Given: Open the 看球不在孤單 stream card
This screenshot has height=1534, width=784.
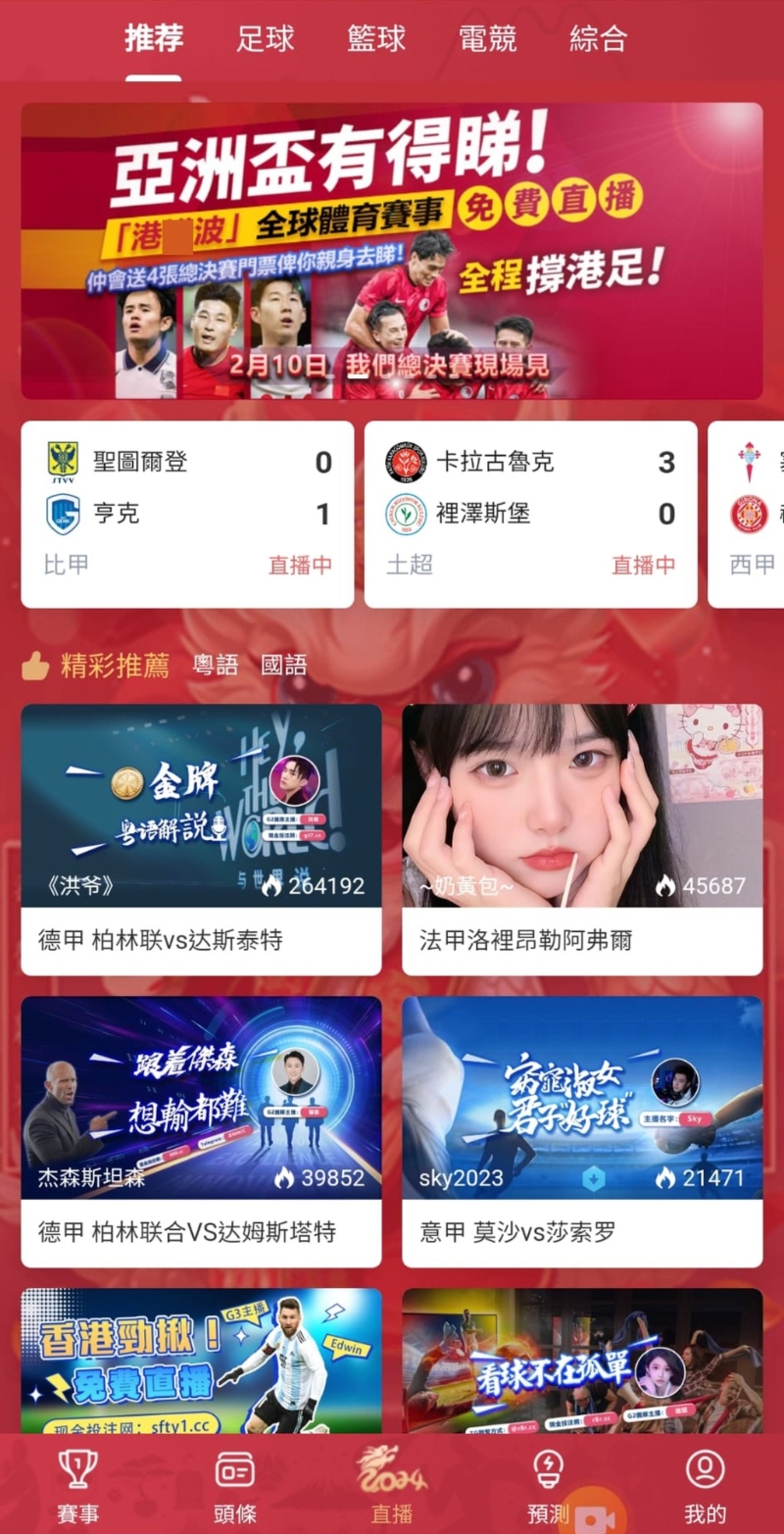Looking at the screenshot, I should coord(582,1361).
